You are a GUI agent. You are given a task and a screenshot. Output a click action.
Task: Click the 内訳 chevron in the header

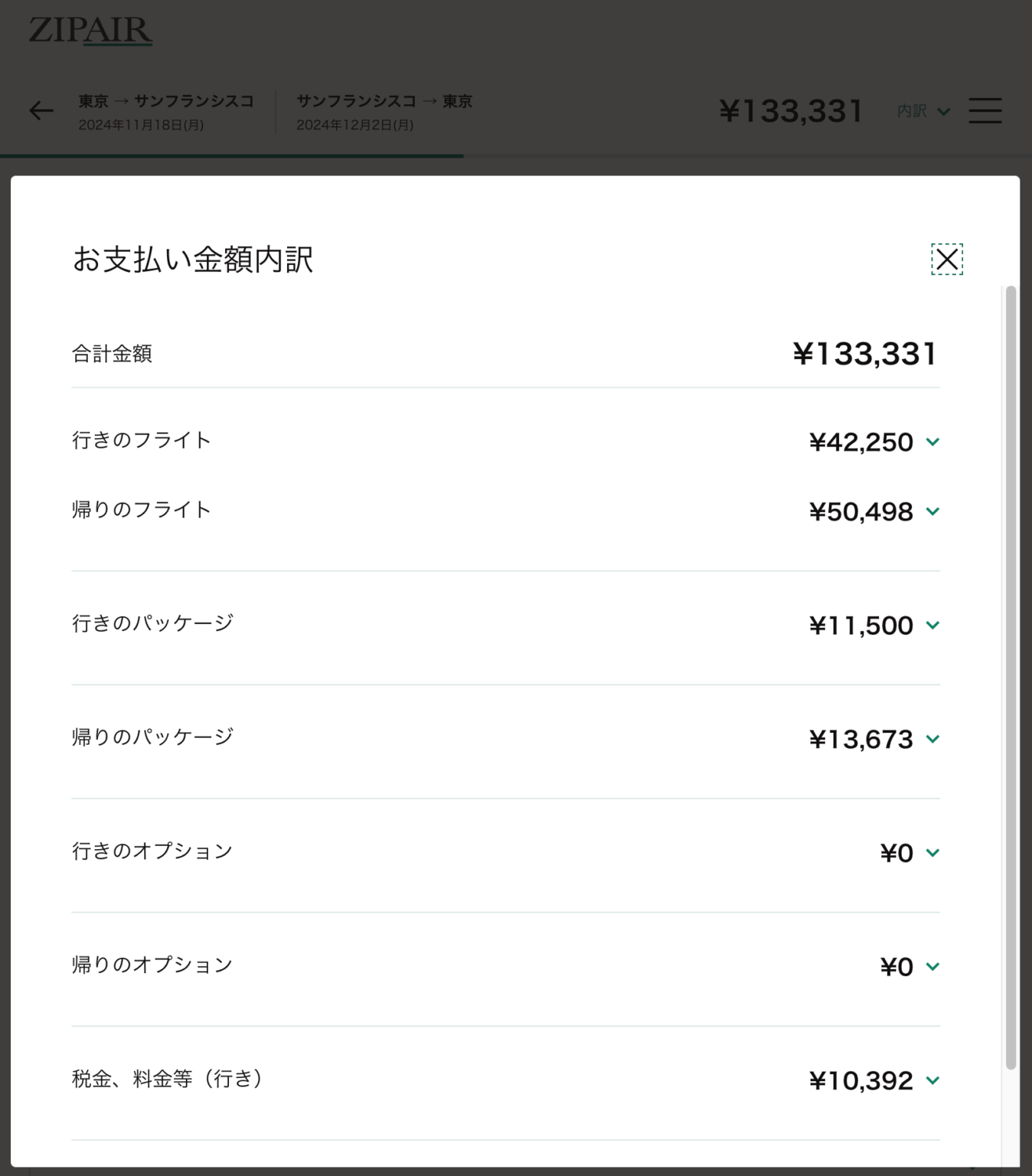point(944,113)
